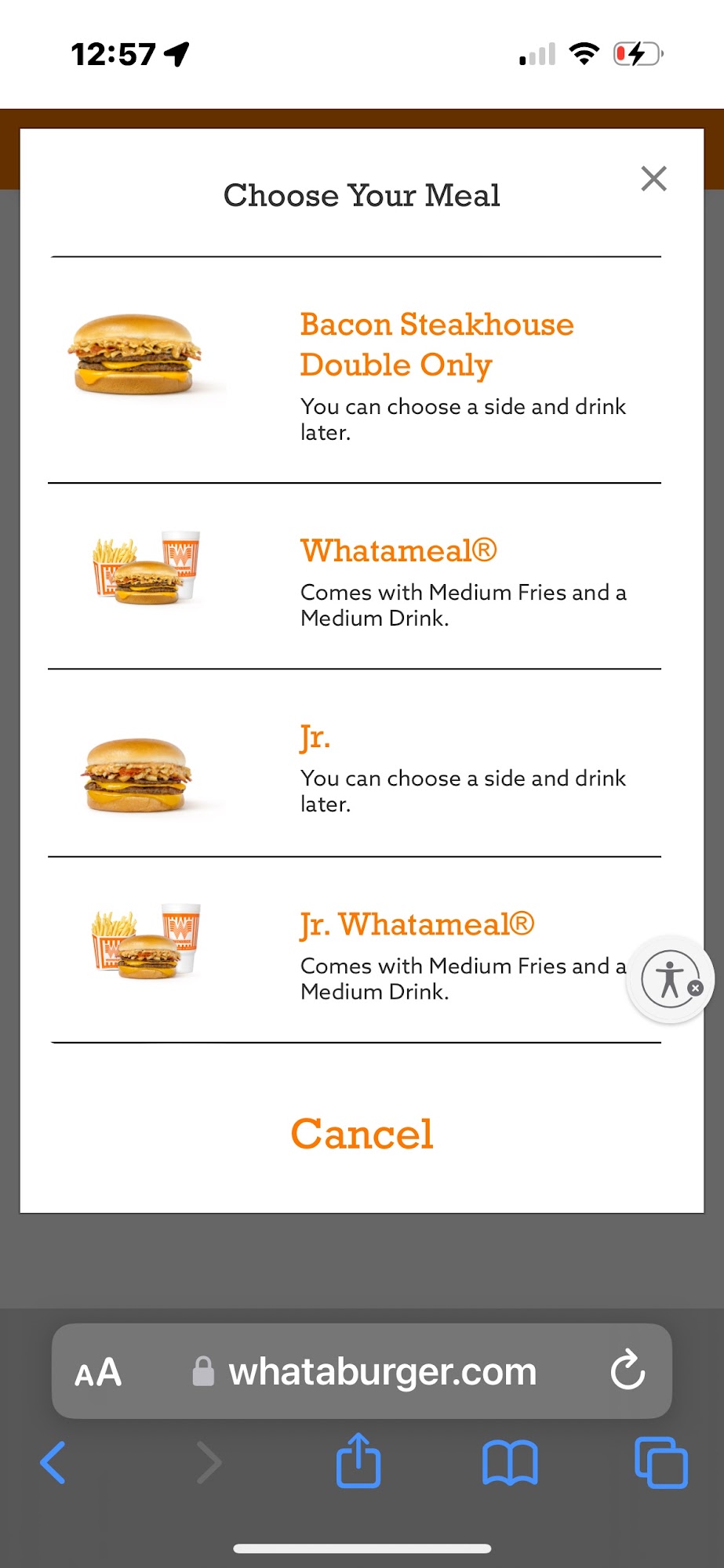Choose the Whatameal® with medium fries
This screenshot has height=1568, width=724.
(x=398, y=551)
